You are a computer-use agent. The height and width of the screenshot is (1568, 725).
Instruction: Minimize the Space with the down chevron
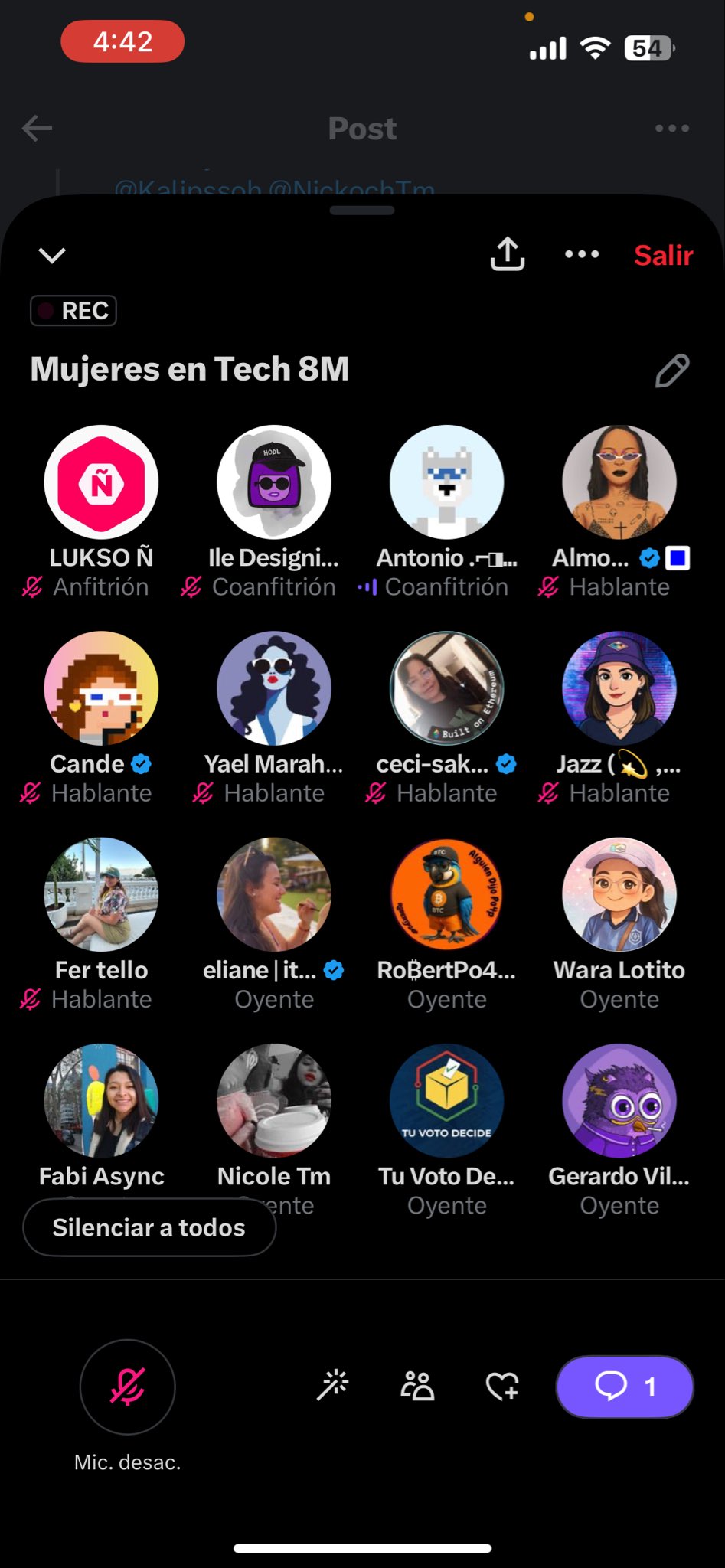(x=52, y=255)
